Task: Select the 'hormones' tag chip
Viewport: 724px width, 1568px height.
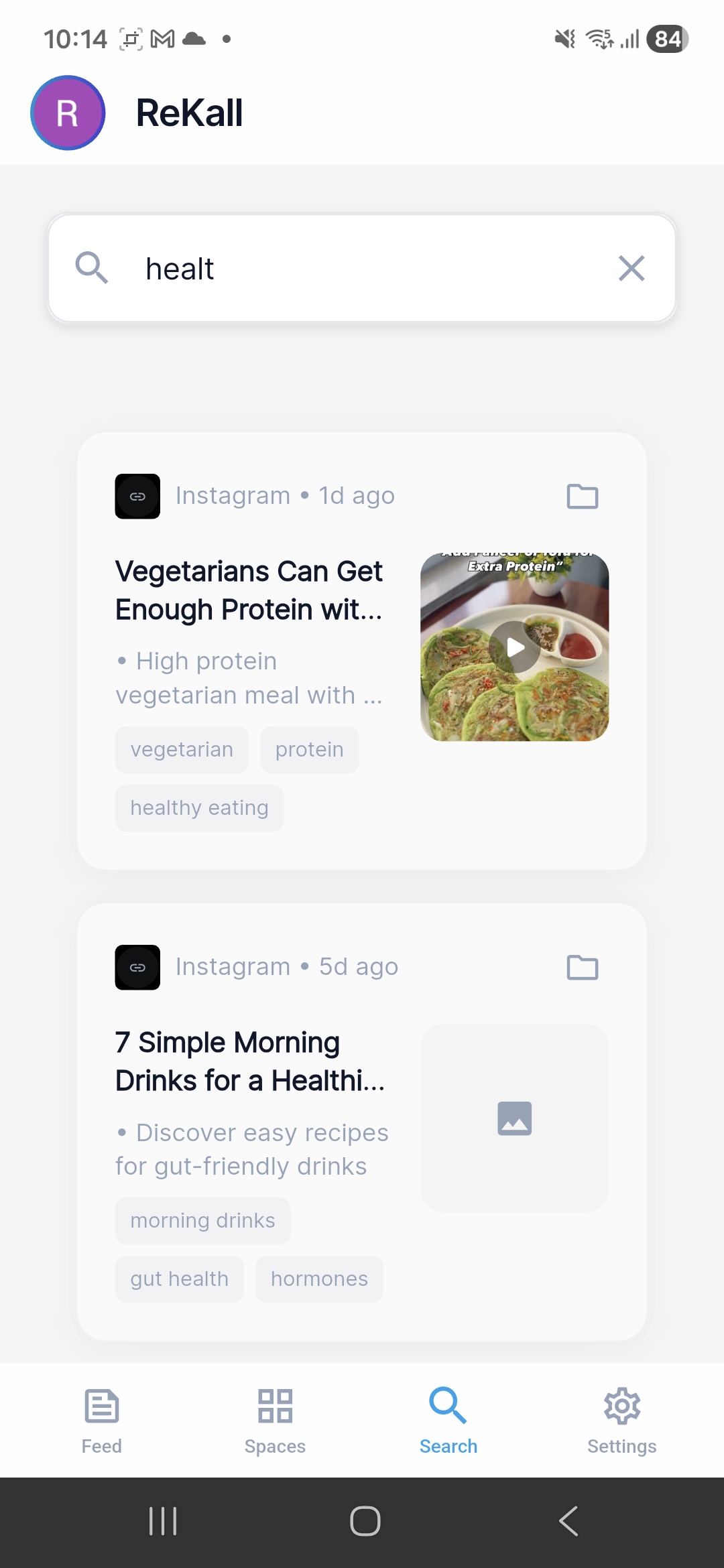Action: pos(319,1279)
